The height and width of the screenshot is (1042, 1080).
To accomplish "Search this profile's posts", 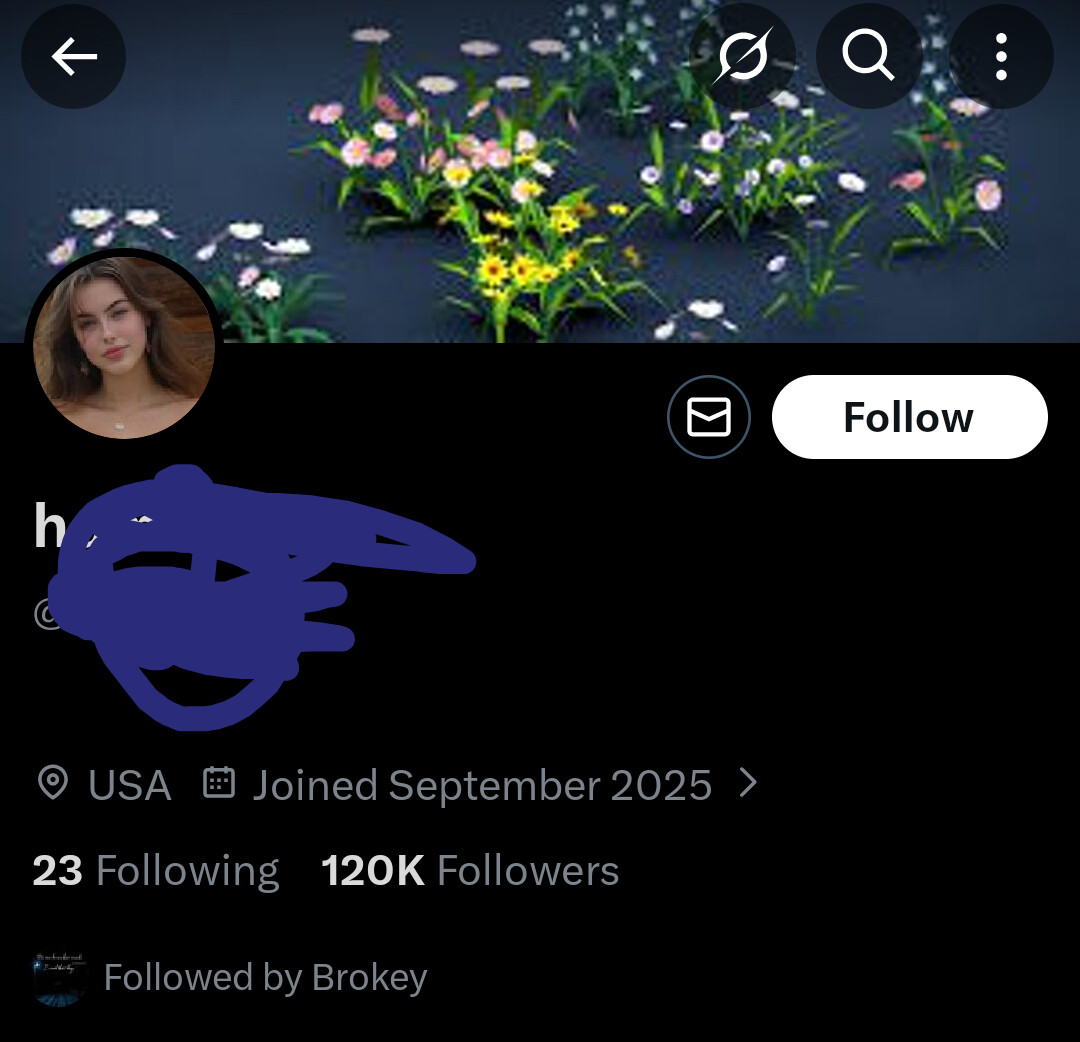I will pyautogui.click(x=868, y=57).
